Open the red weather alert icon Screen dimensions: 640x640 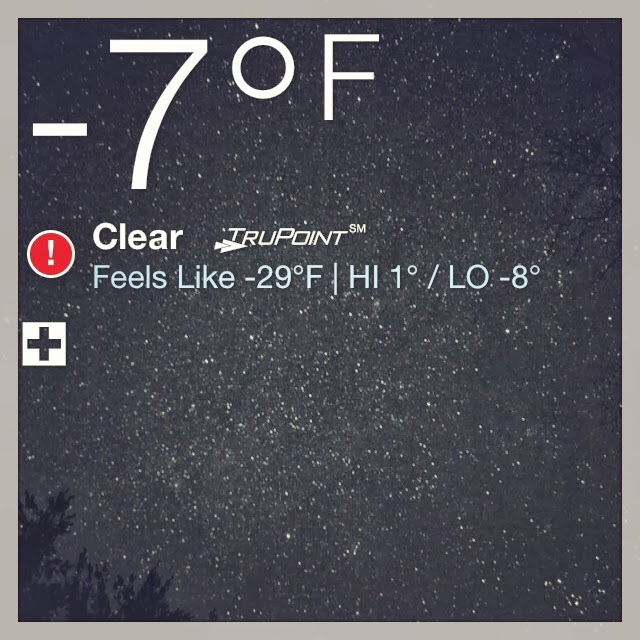pos(50,254)
